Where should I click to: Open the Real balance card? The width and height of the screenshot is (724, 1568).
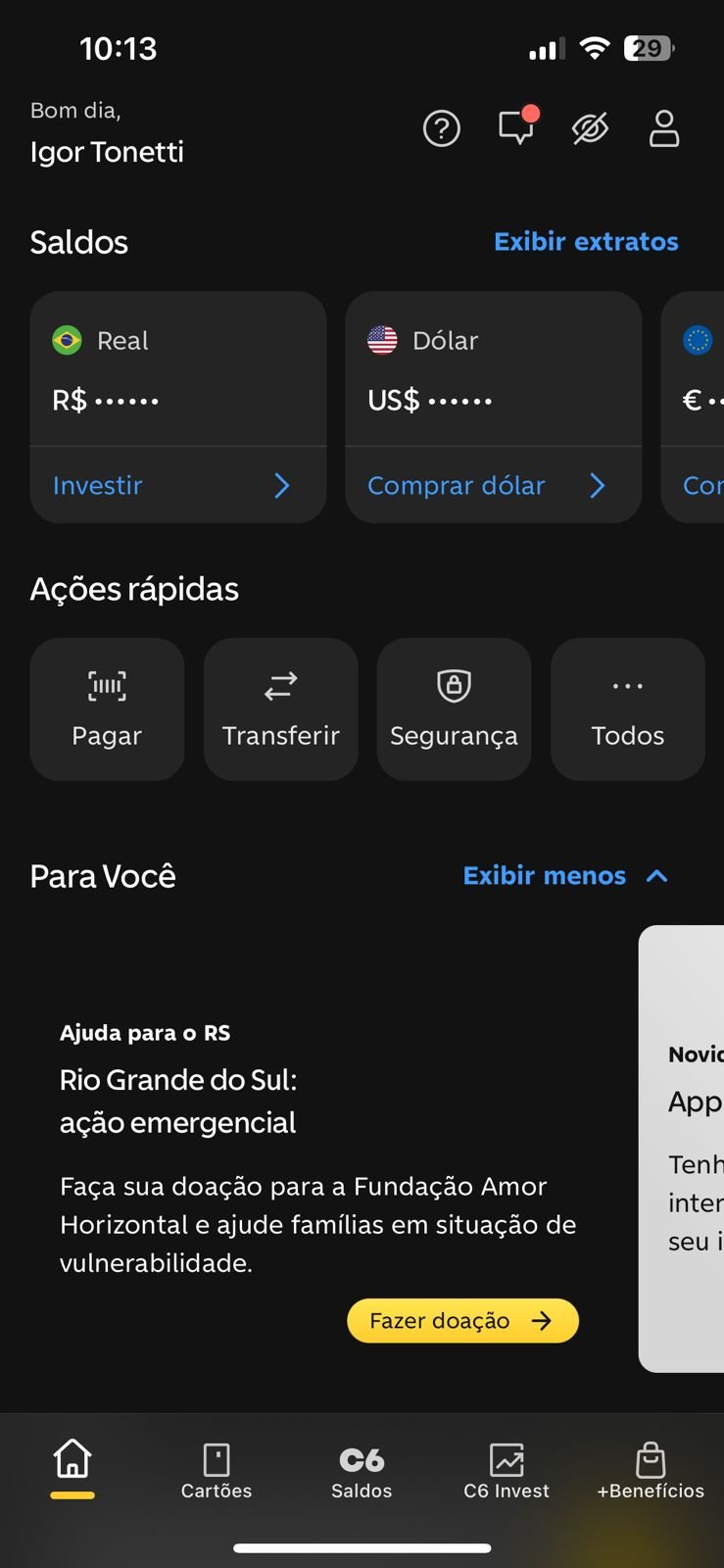click(x=178, y=369)
